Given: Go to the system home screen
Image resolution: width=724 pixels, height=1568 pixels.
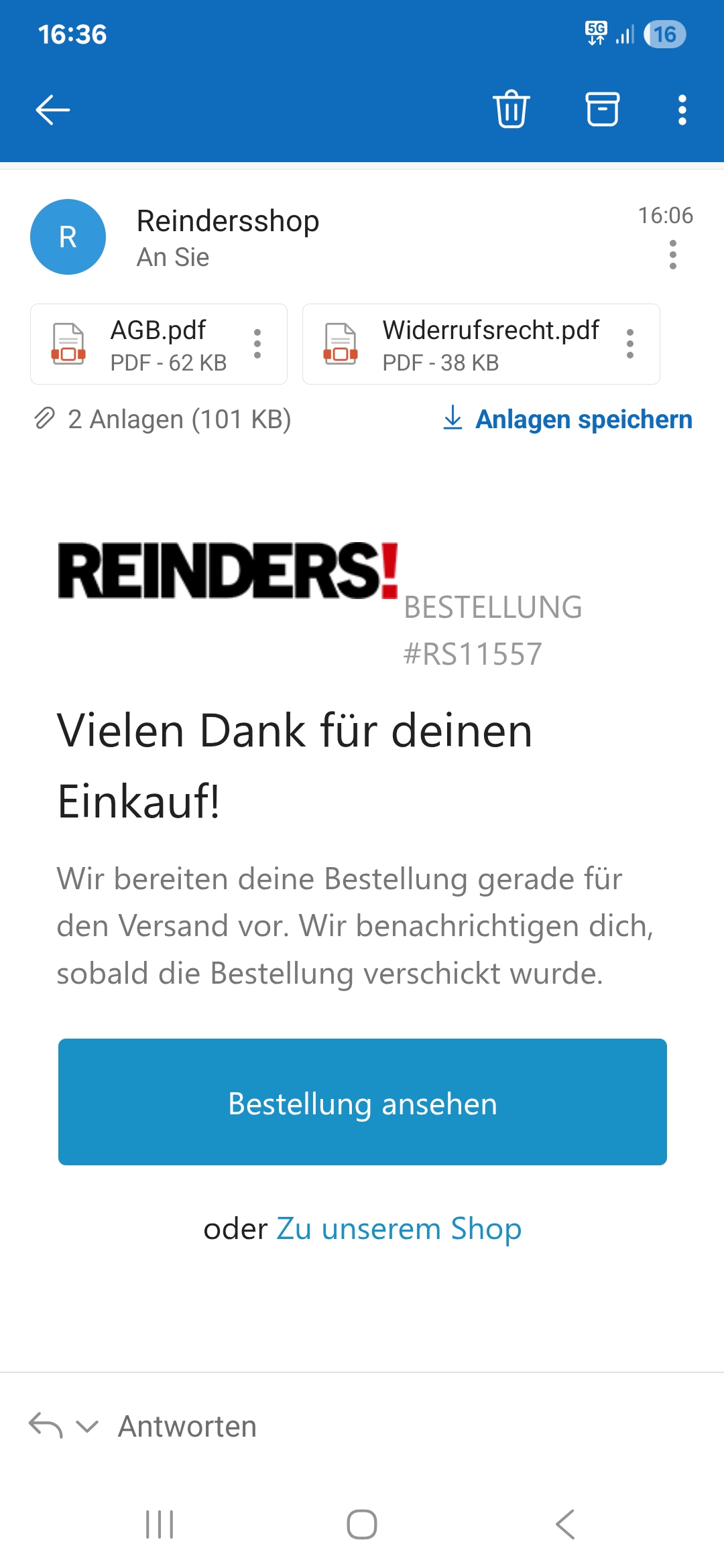Looking at the screenshot, I should tap(362, 1524).
